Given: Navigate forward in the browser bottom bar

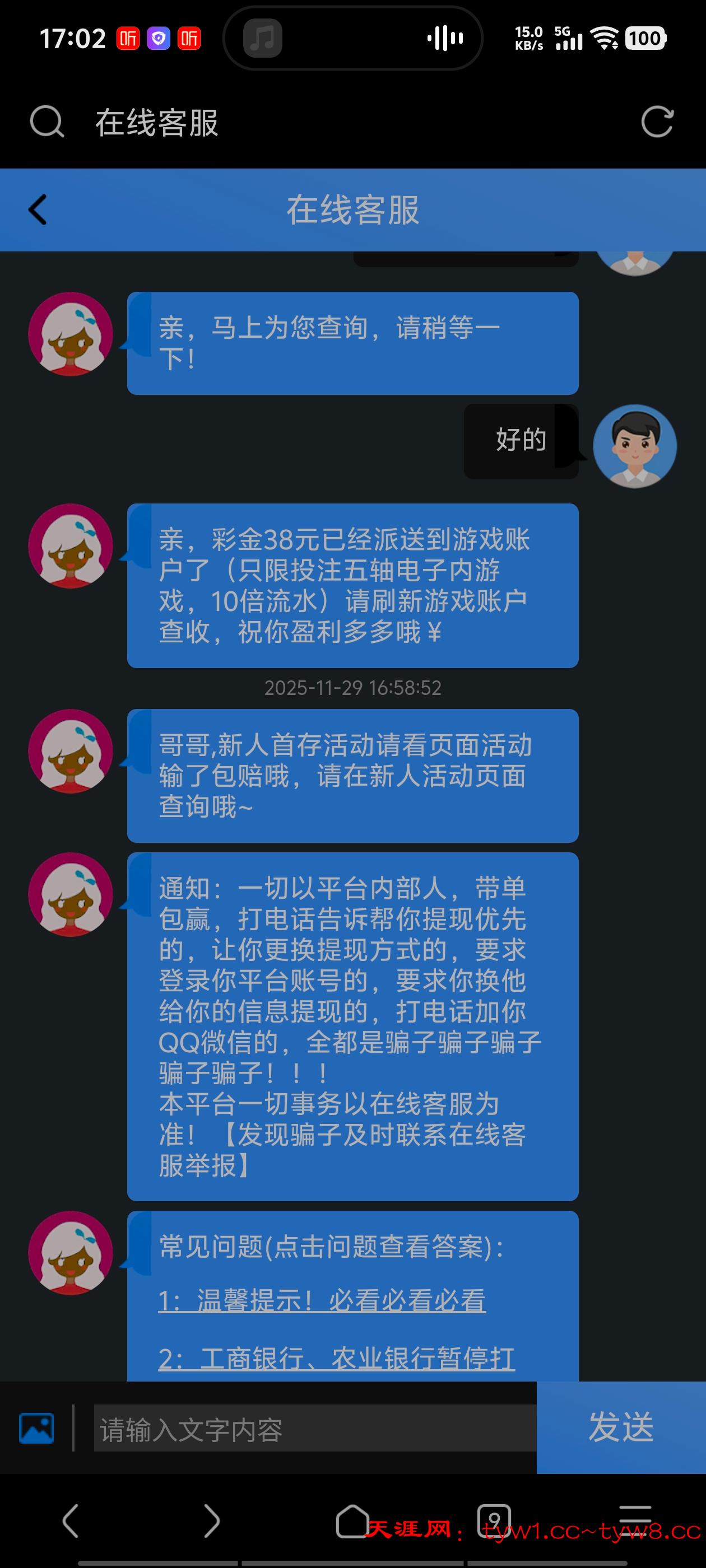Looking at the screenshot, I should [x=211, y=1520].
